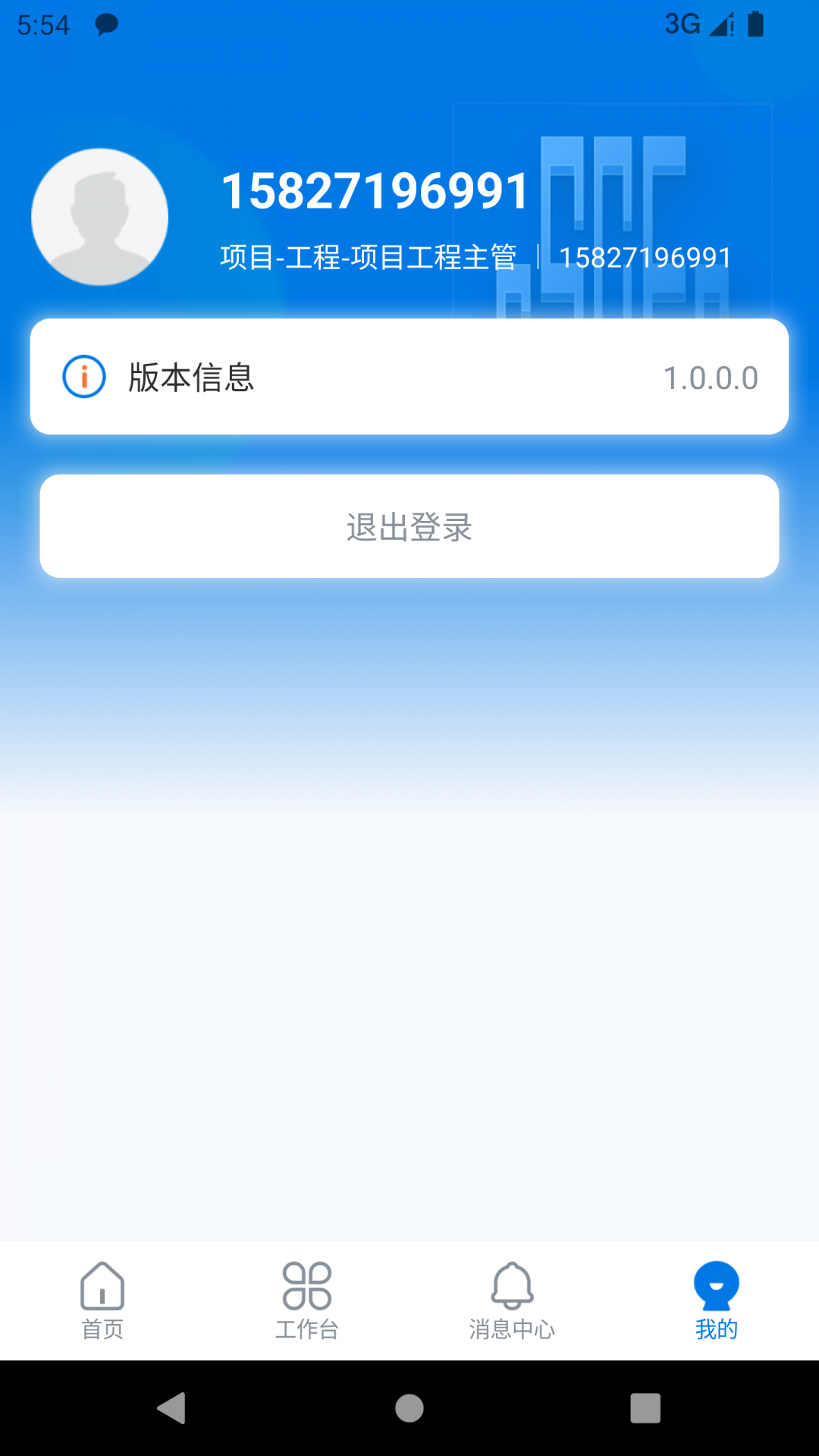Click the signal strength icon
The image size is (819, 1456).
pyautogui.click(x=717, y=24)
